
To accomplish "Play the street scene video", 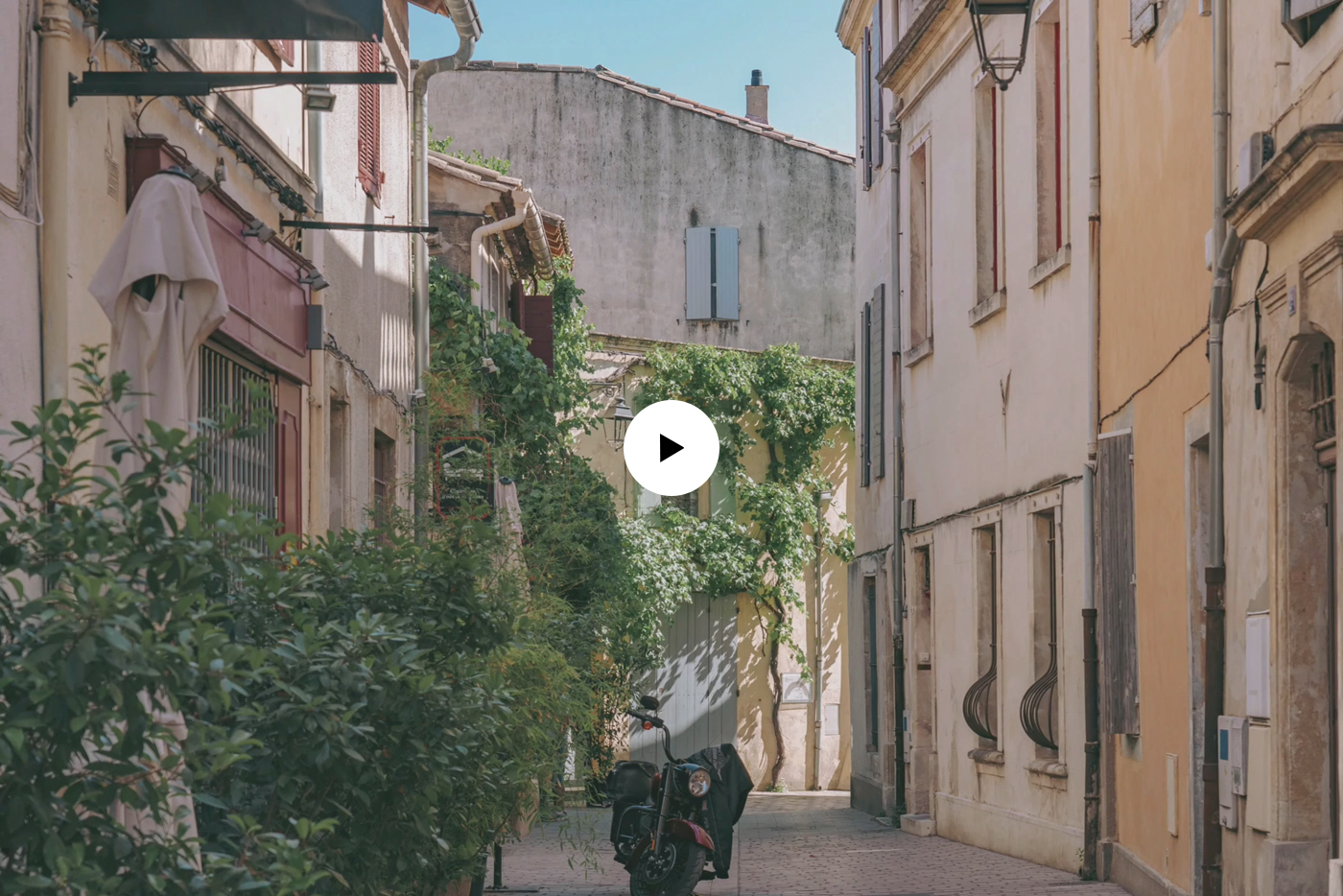I will click(x=671, y=448).
